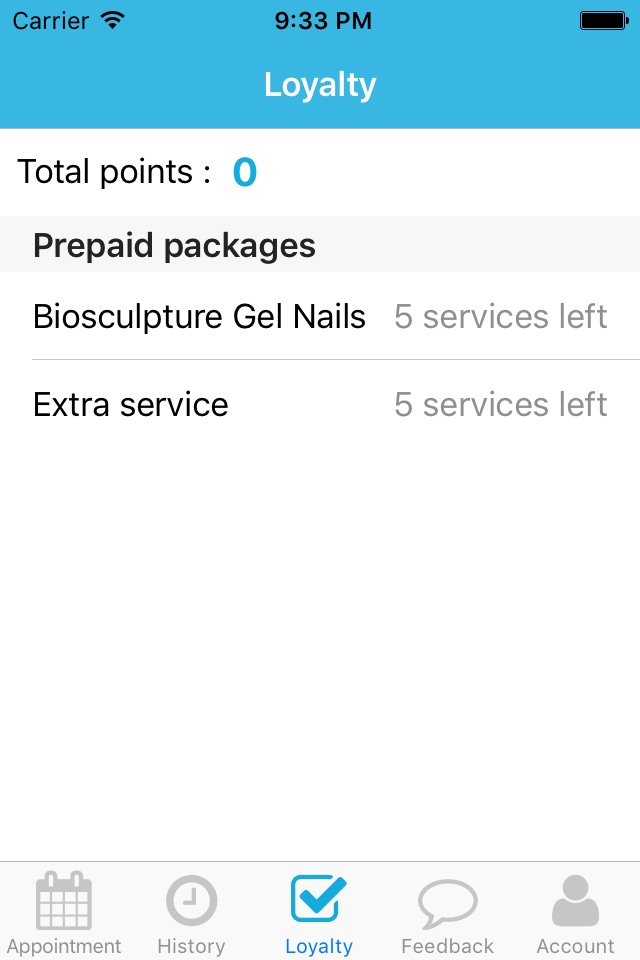Image resolution: width=640 pixels, height=960 pixels.
Task: Open the Account tab
Action: [x=575, y=912]
